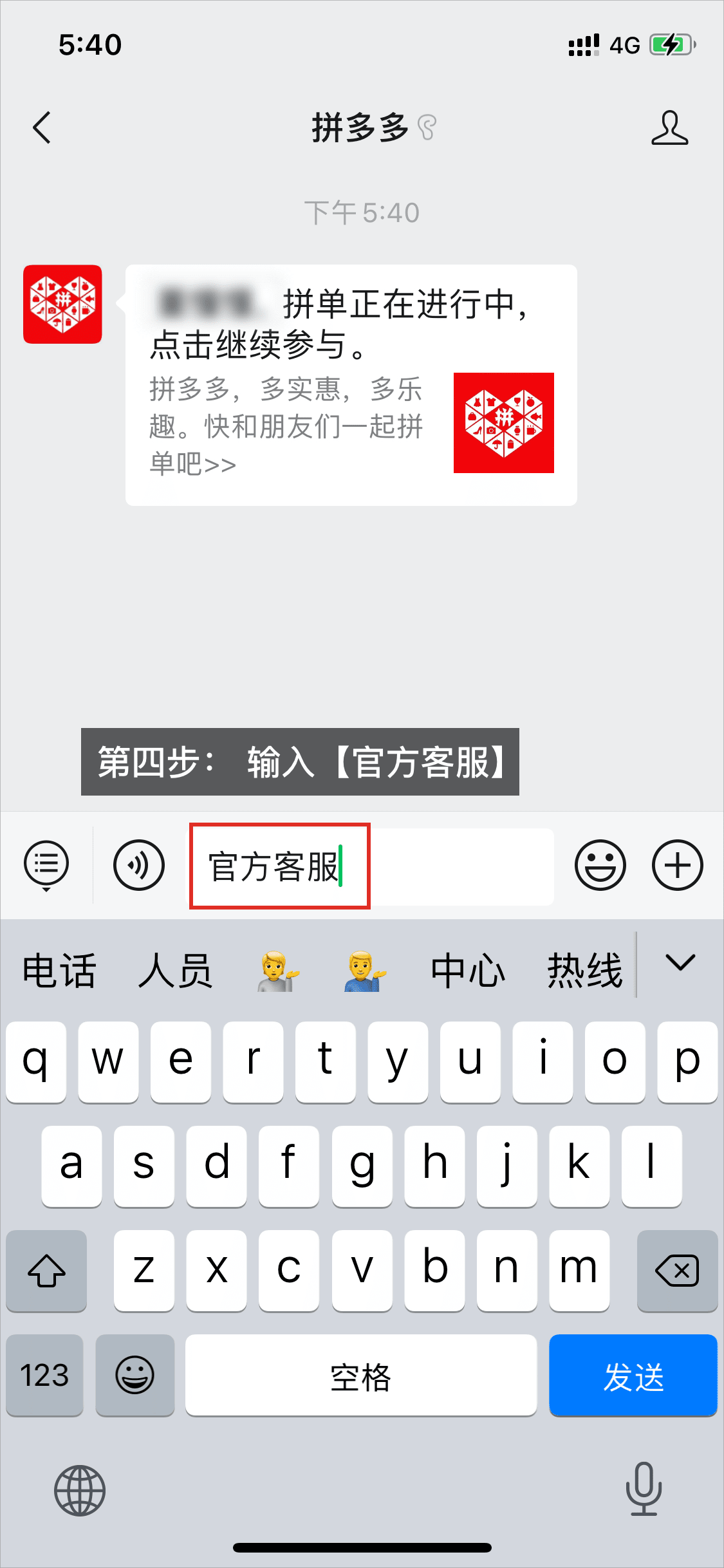724x1568 pixels.
Task: Switch keyboard to 123 numbers
Action: 44,1375
